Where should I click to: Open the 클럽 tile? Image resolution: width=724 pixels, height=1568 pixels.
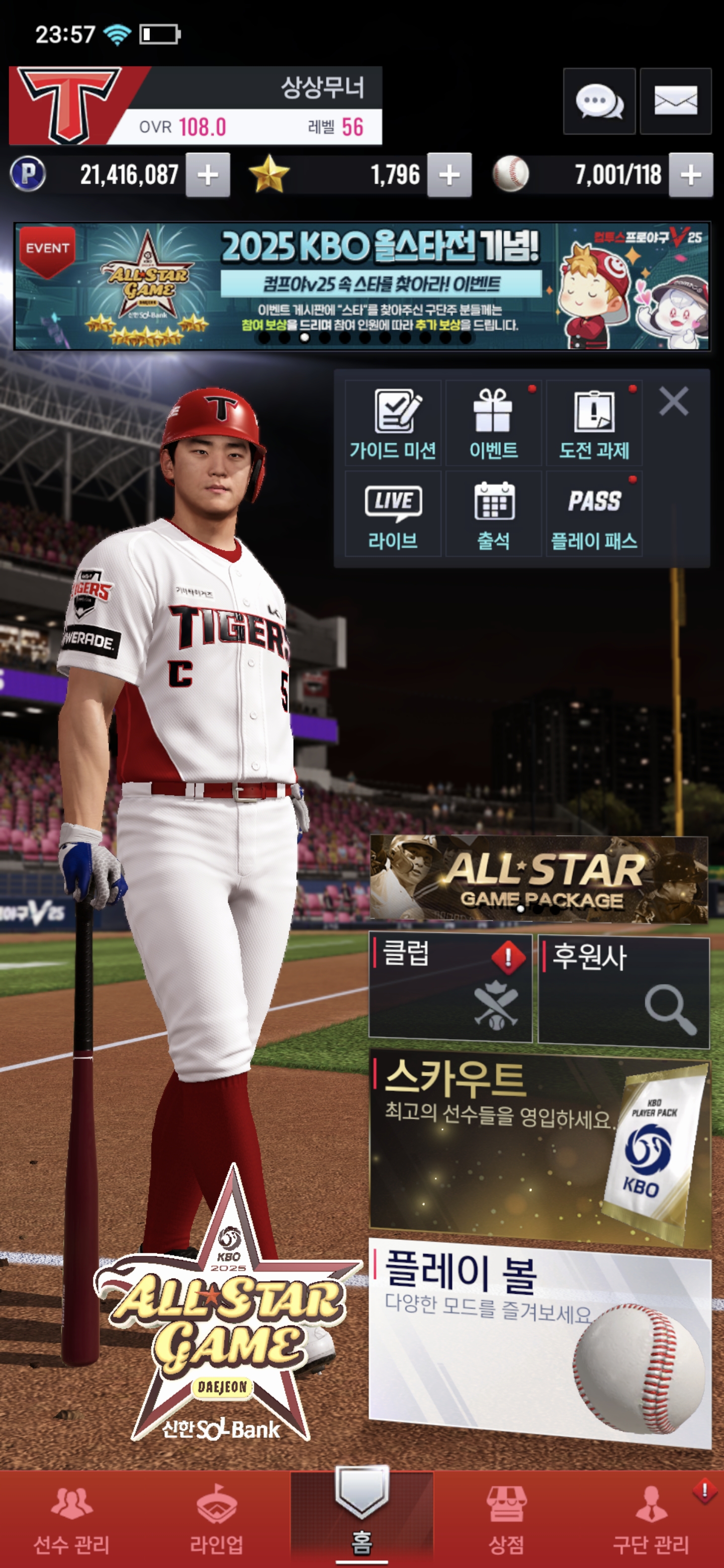pos(450,988)
